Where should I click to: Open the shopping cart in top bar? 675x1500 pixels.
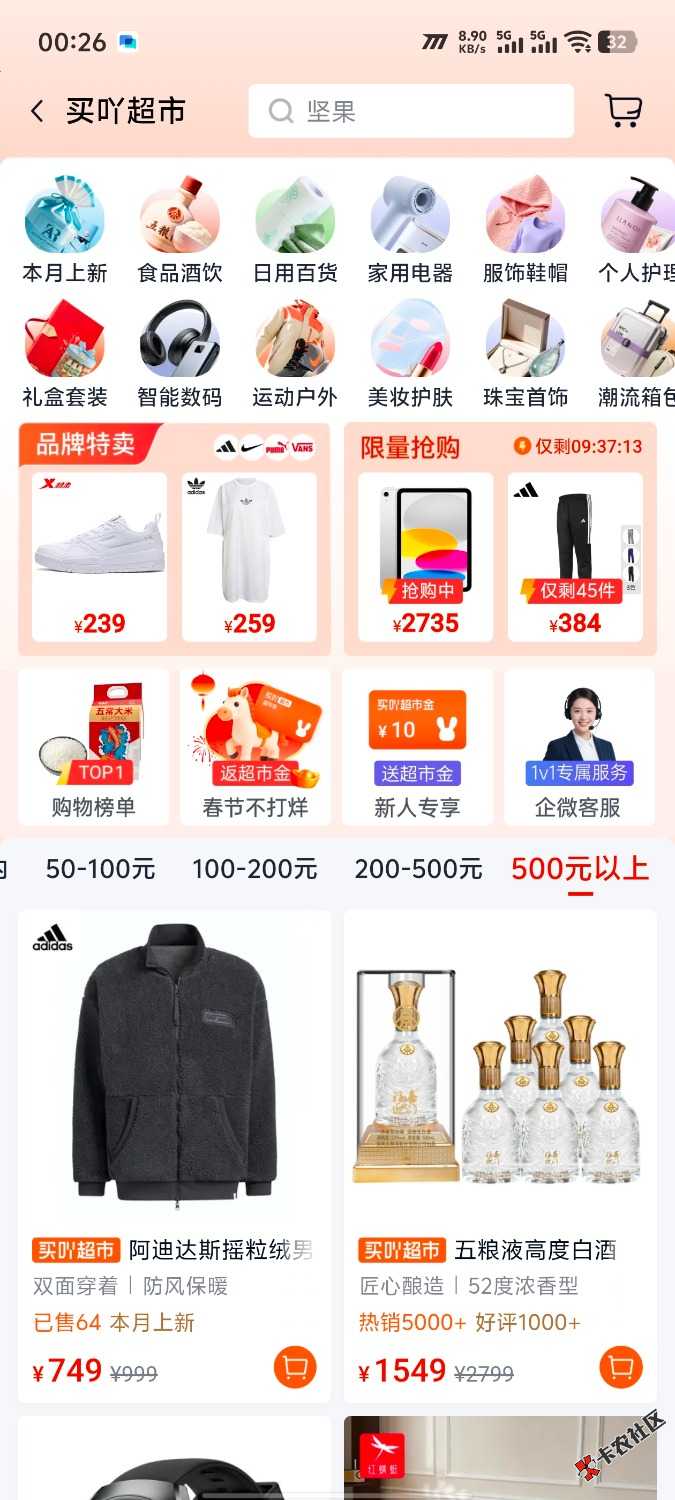pyautogui.click(x=623, y=111)
